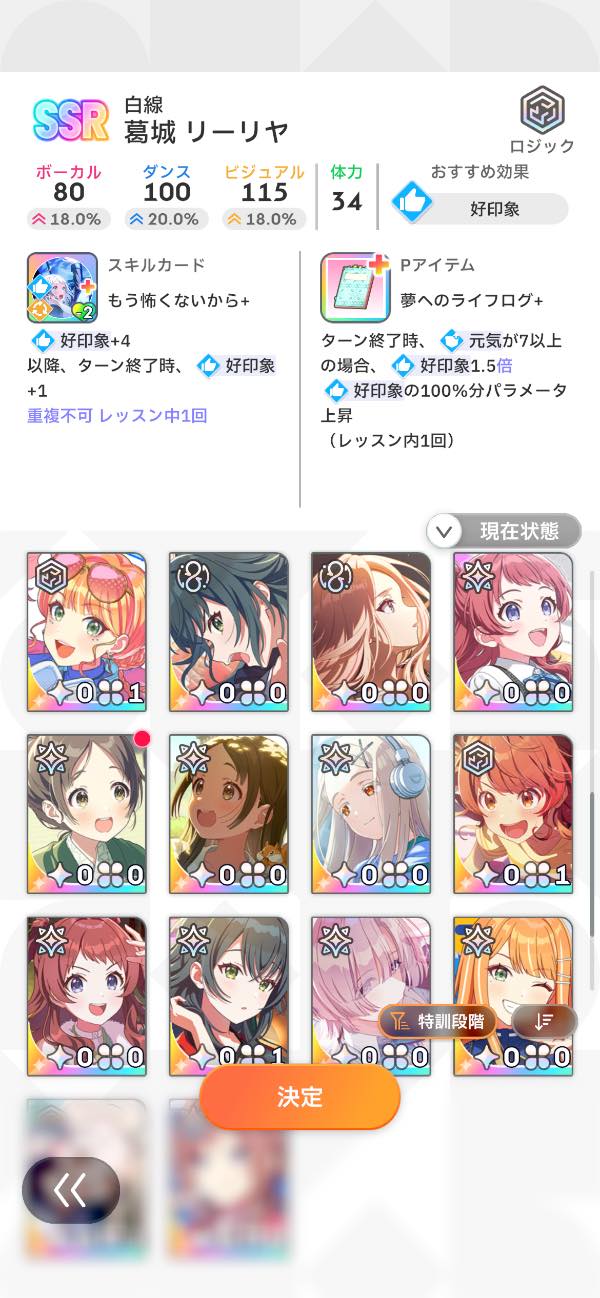Expand the 現在状態 dropdown
600x1298 pixels.
pos(504,530)
